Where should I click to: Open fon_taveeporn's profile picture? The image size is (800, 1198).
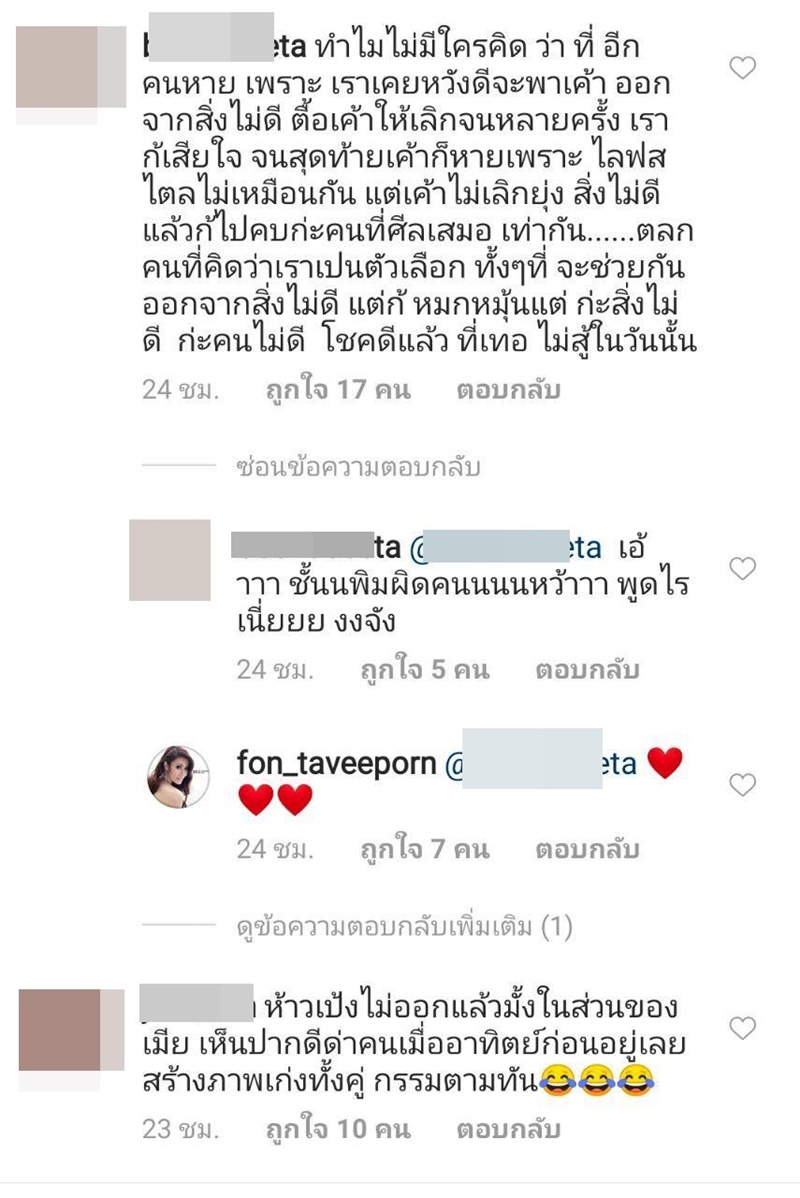point(178,776)
